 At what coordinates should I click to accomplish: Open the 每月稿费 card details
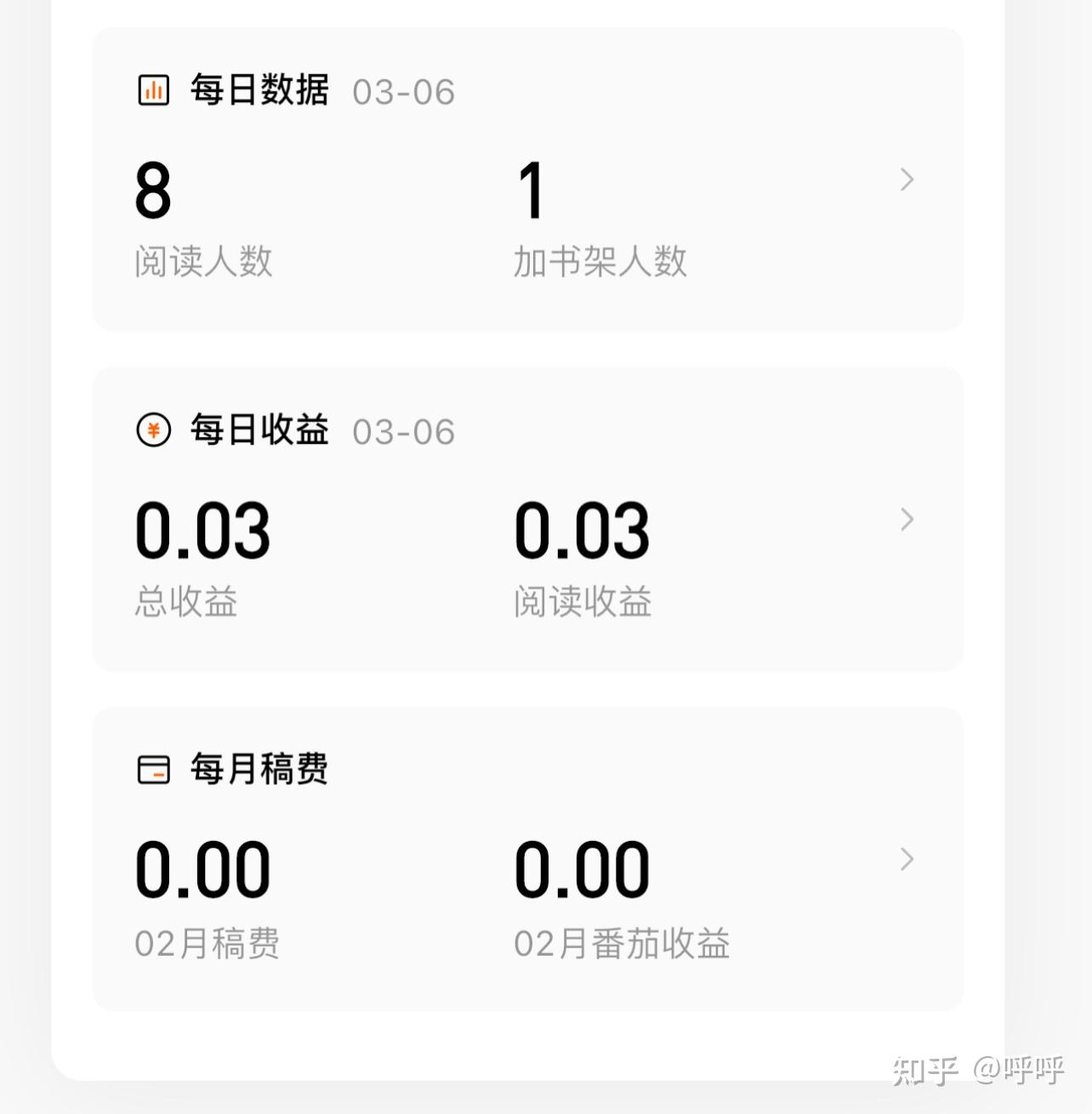[x=907, y=859]
